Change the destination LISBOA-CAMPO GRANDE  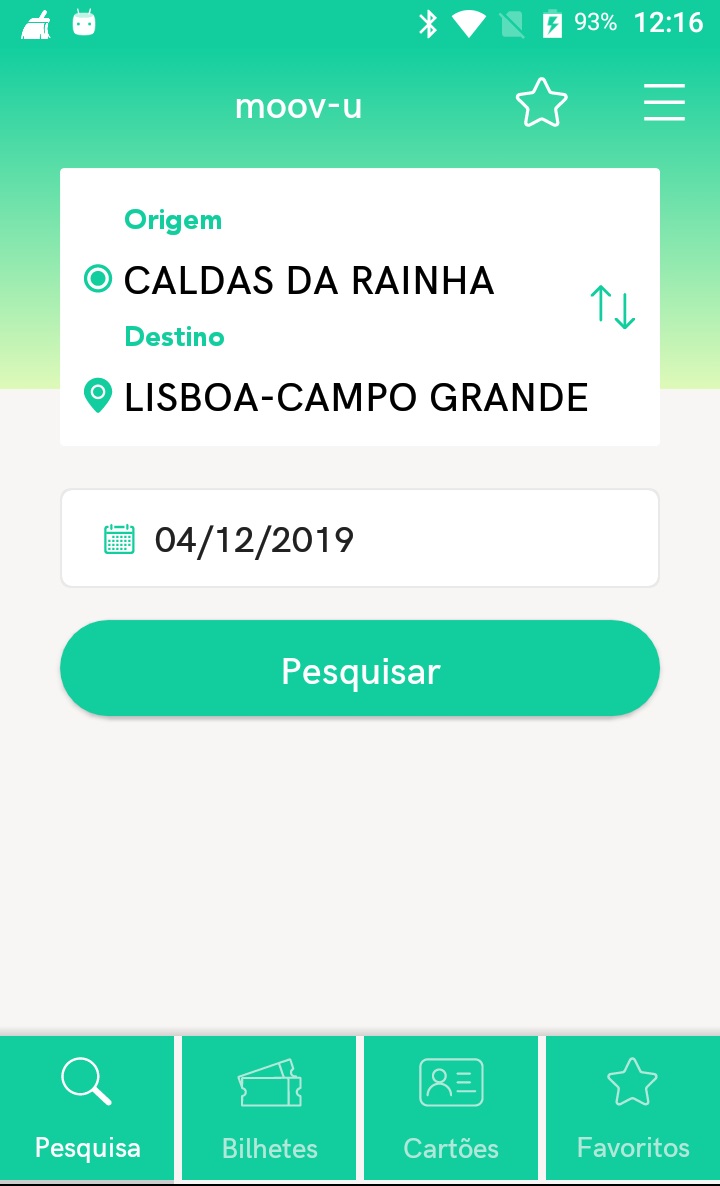[x=355, y=398]
